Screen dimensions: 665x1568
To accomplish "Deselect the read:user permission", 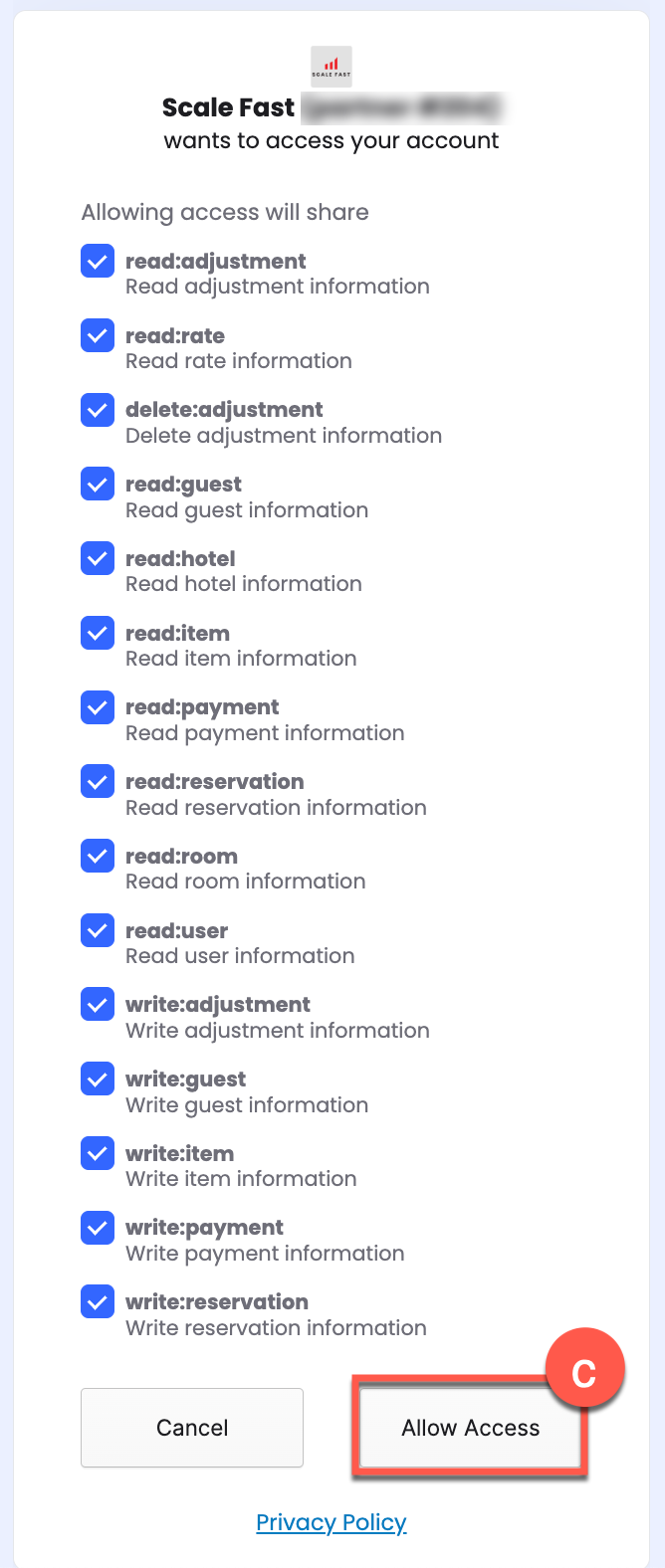I will pyautogui.click(x=98, y=930).
